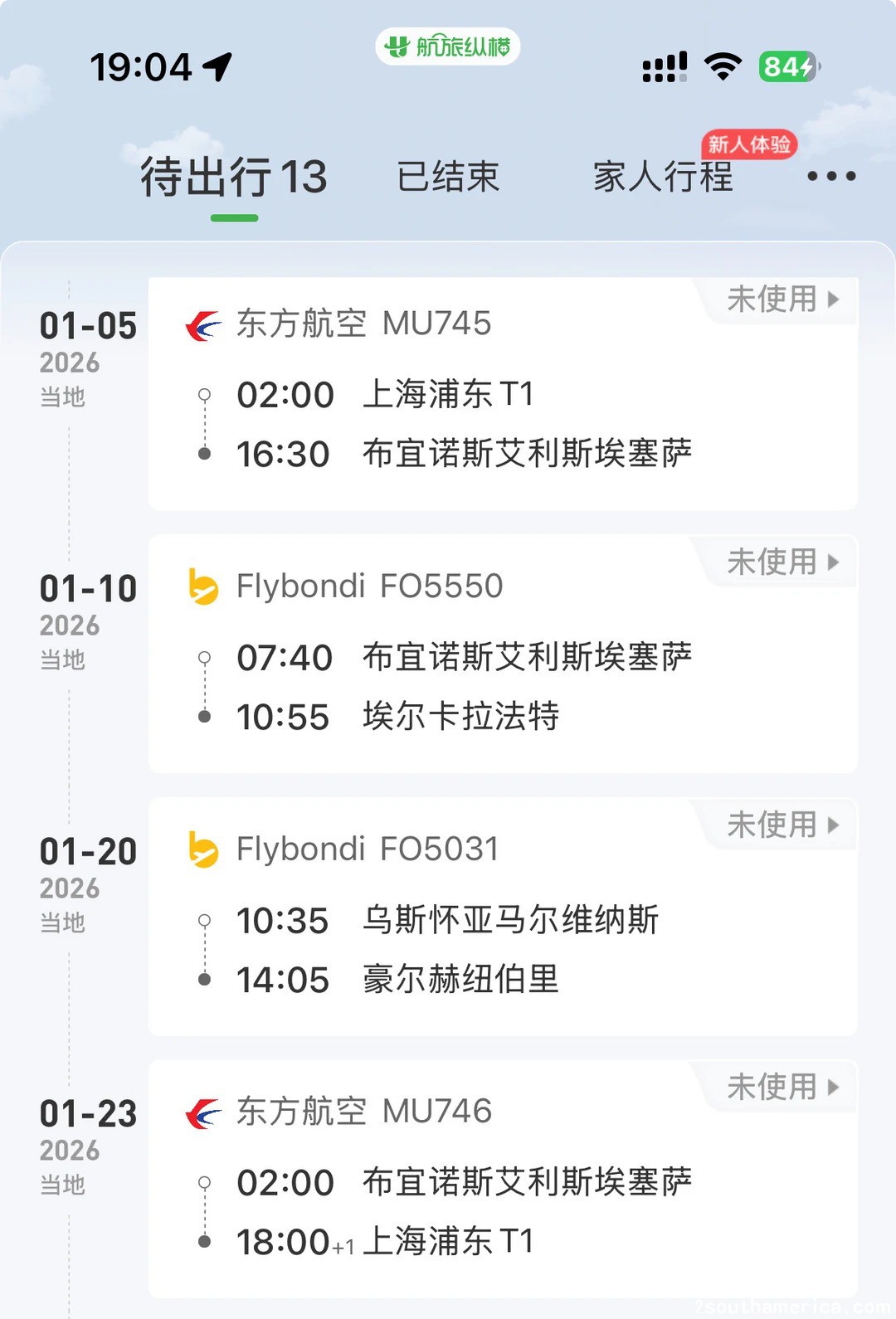Return to 航旅纵横 via the status bar pill
The height and width of the screenshot is (1319, 896).
(x=448, y=46)
